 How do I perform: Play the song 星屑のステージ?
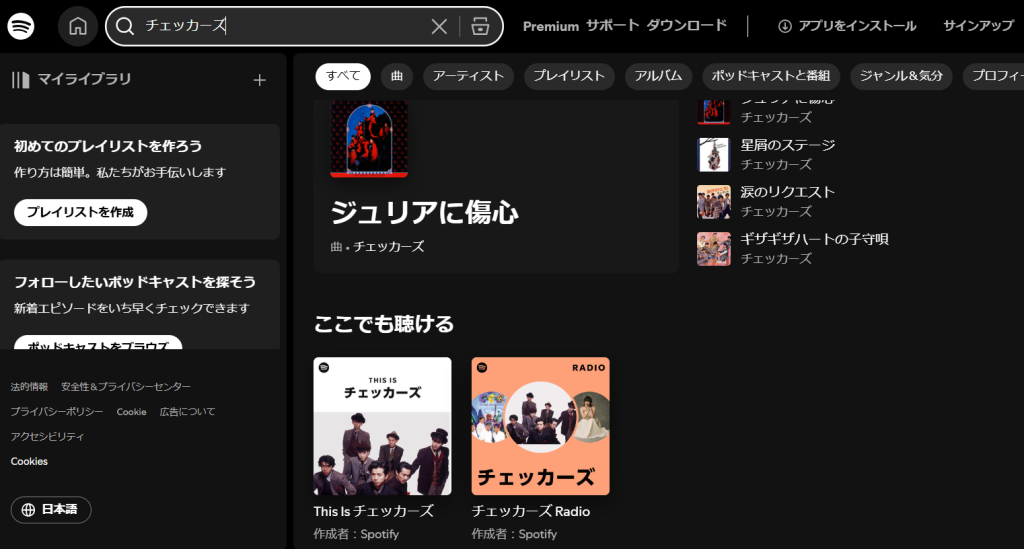pyautogui.click(x=787, y=145)
